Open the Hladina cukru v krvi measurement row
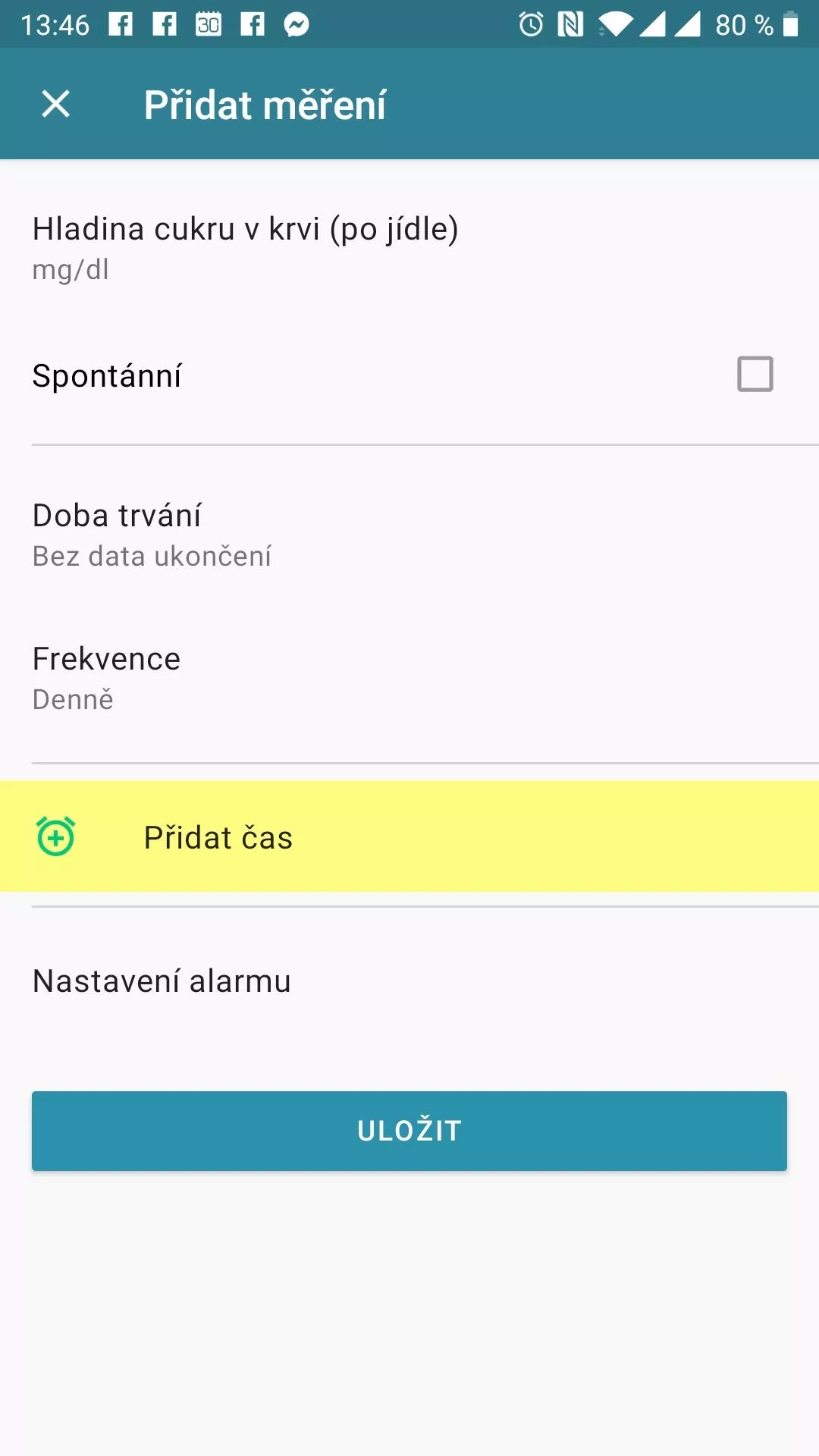This screenshot has width=819, height=1456. pyautogui.click(x=409, y=248)
